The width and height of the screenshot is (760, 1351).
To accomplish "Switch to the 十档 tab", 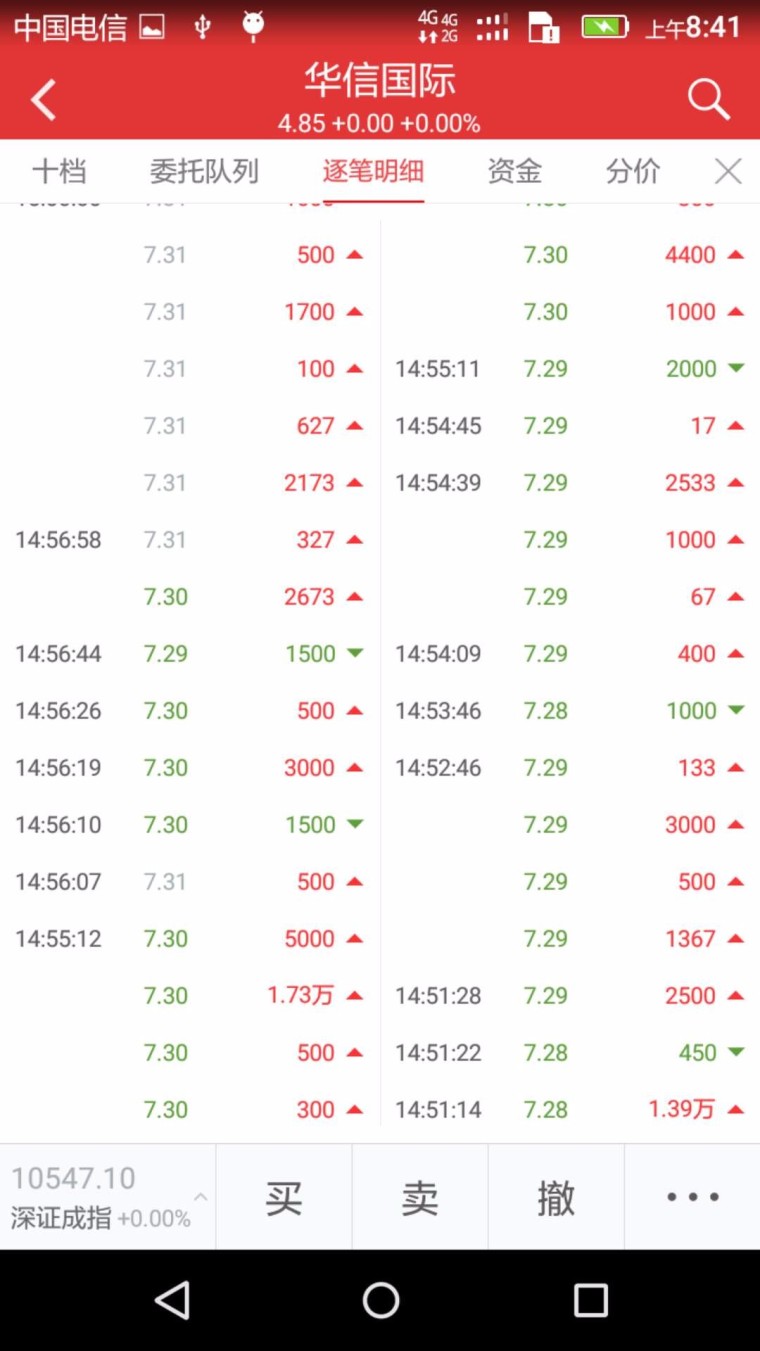I will click(59, 171).
